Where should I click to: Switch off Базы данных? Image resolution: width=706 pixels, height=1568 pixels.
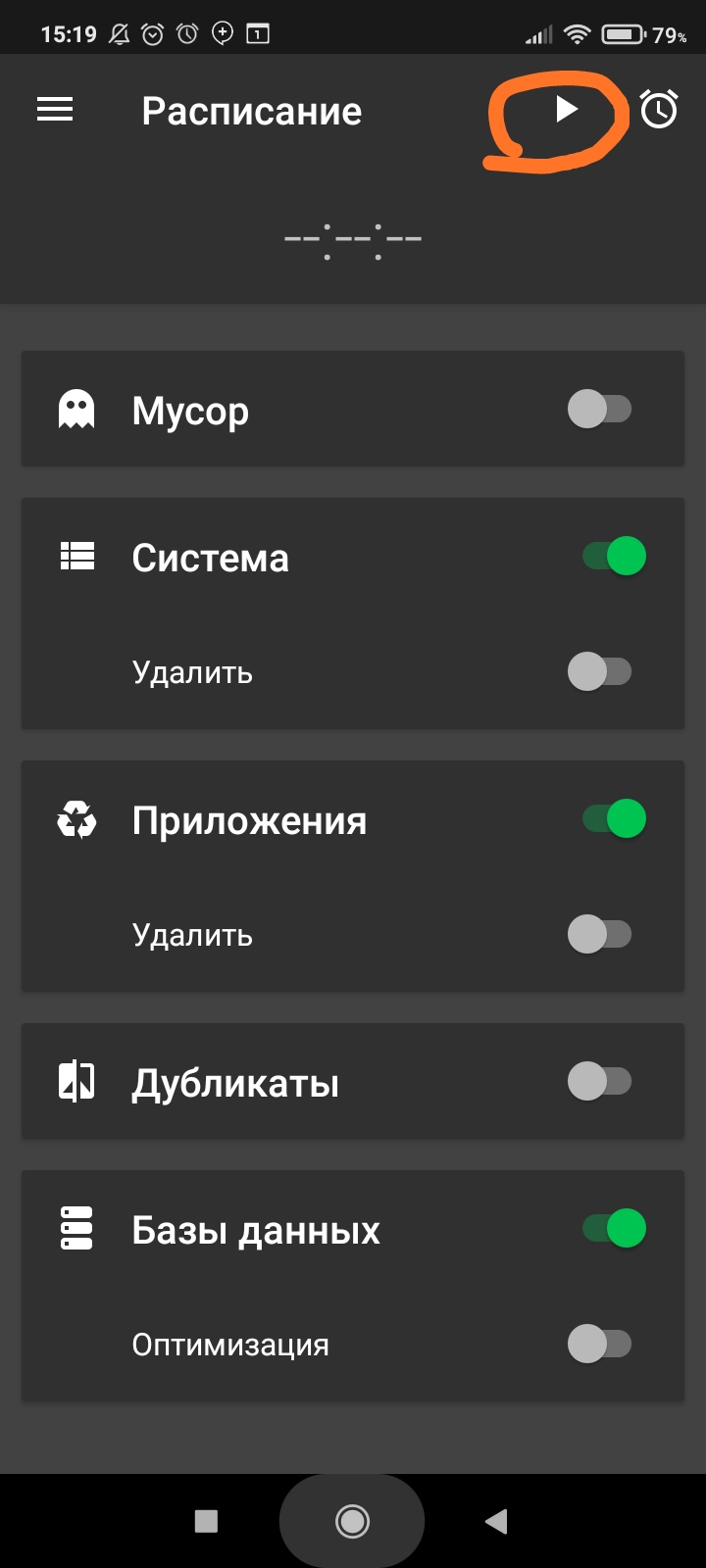click(x=615, y=1228)
